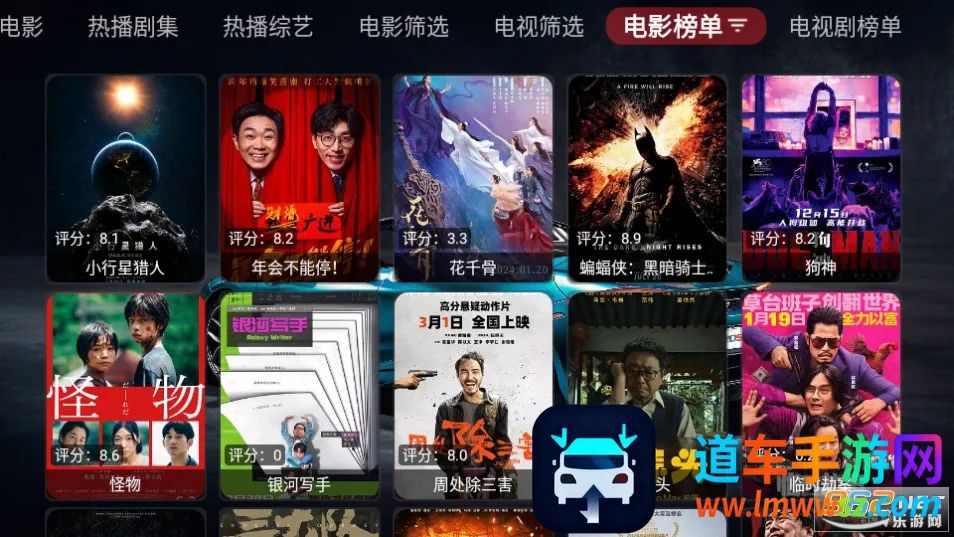Viewport: 954px width, 537px height.
Task: Go to the 电视筛选 tab
Action: (539, 27)
